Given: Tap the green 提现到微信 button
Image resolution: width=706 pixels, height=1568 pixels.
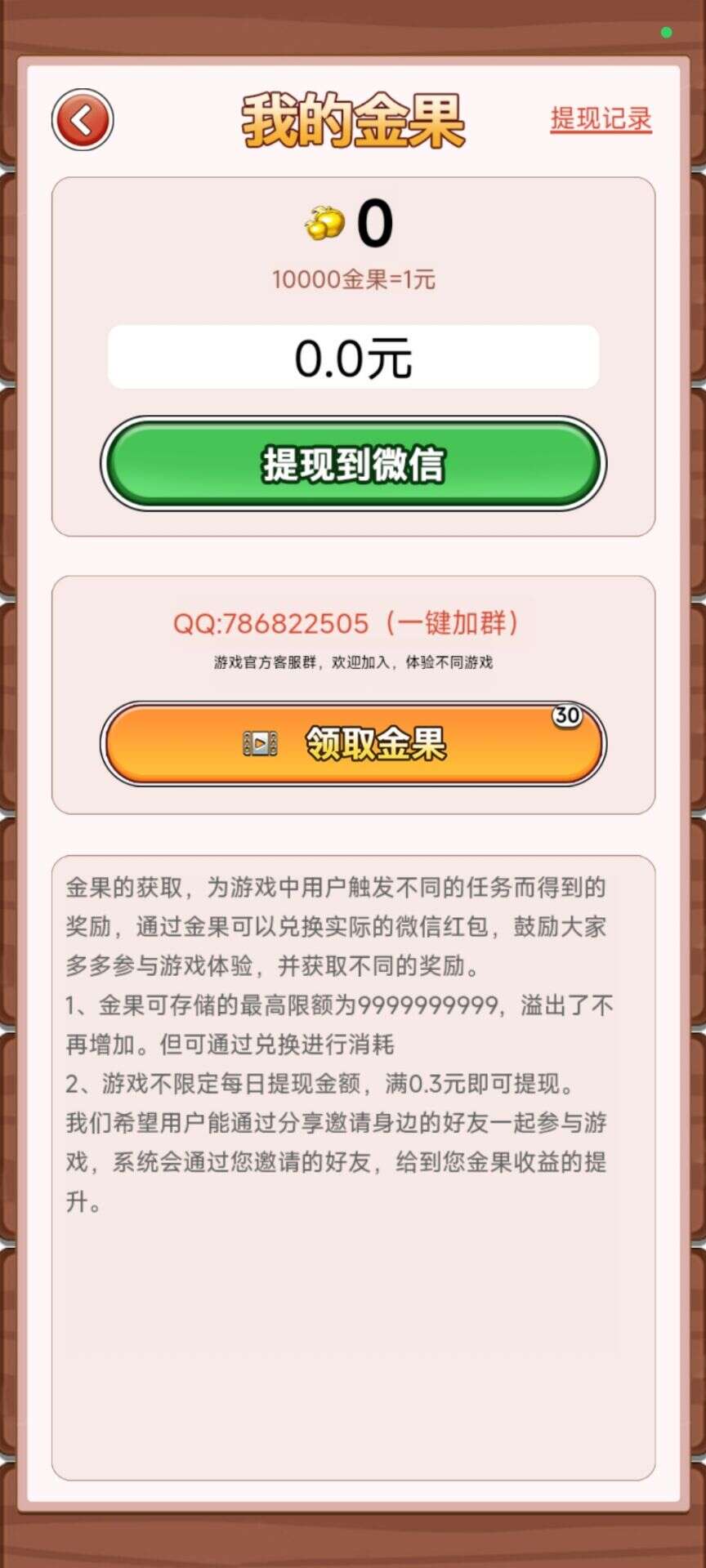Looking at the screenshot, I should [353, 464].
